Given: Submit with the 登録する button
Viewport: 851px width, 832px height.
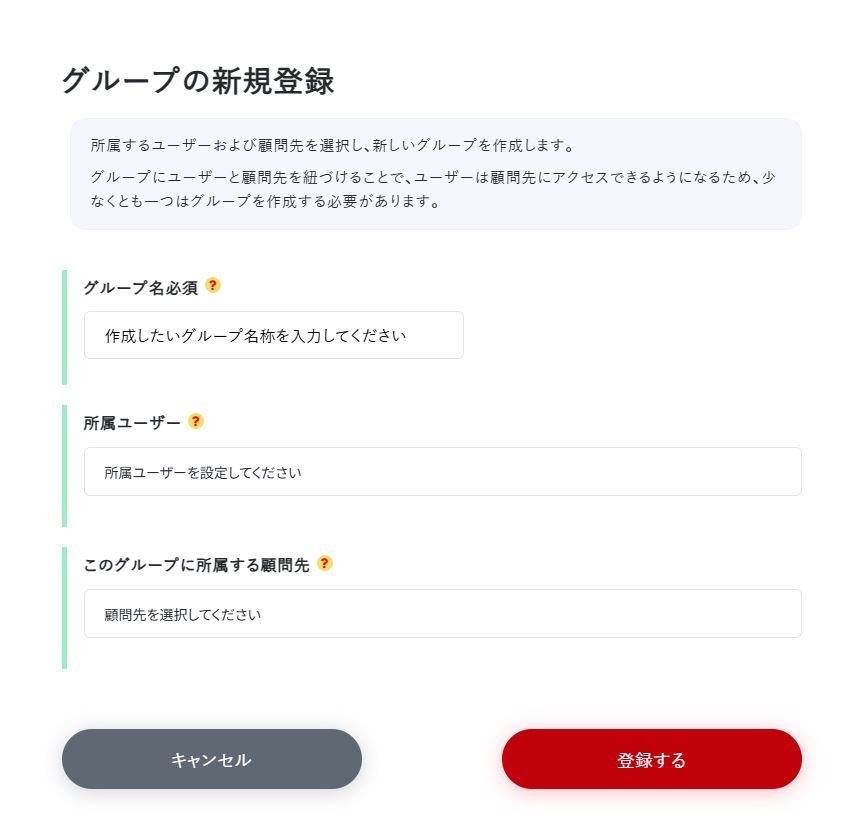Looking at the screenshot, I should (651, 759).
